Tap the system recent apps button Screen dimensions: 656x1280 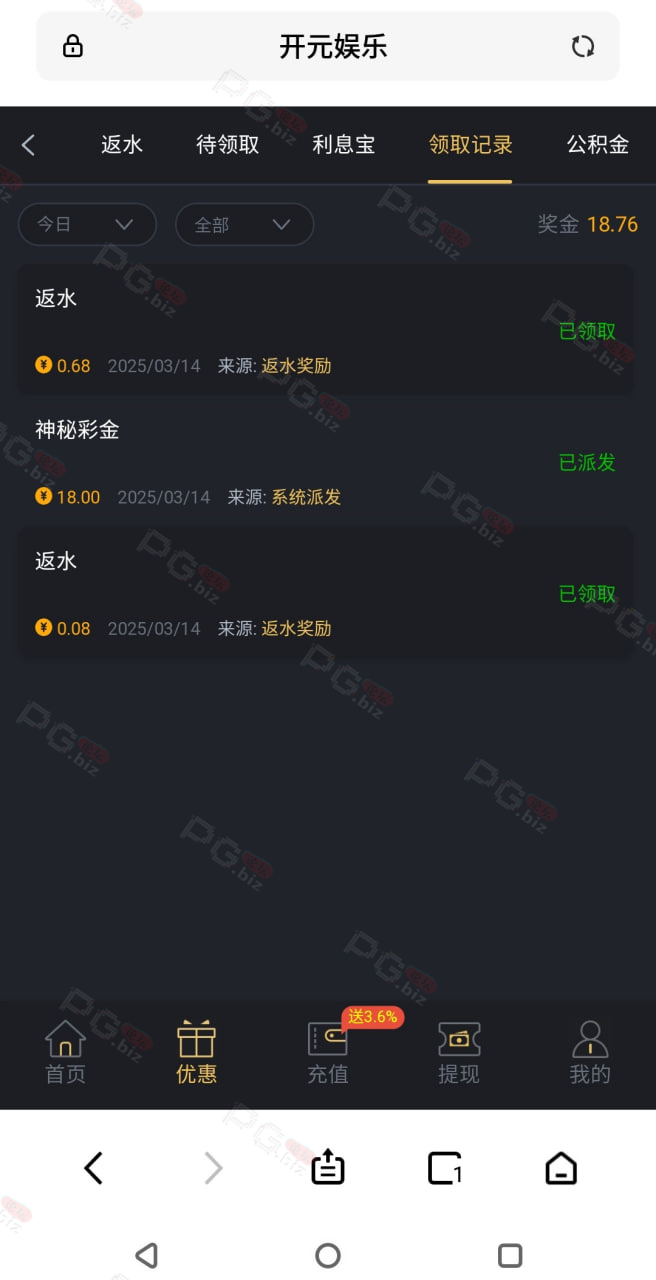(510, 1255)
